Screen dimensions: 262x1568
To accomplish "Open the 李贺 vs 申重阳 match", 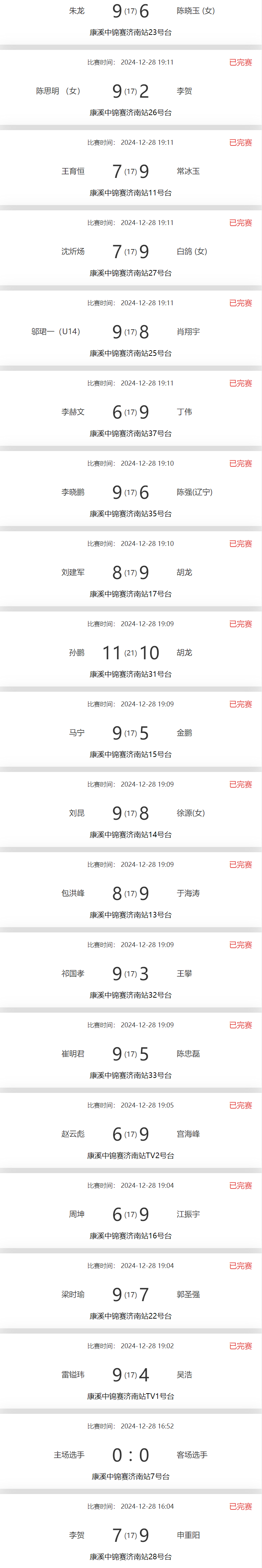I will point(130,1535).
